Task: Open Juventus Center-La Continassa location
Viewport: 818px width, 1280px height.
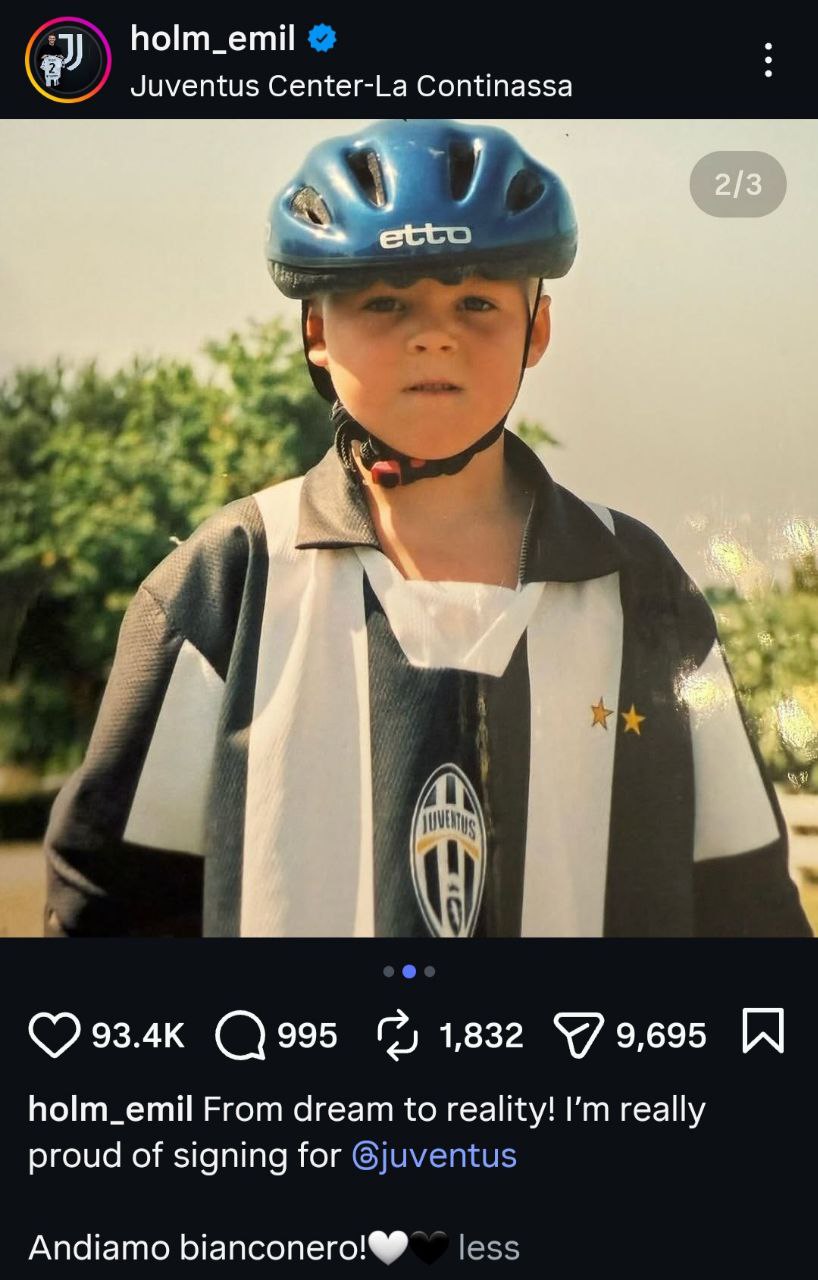Action: click(351, 86)
